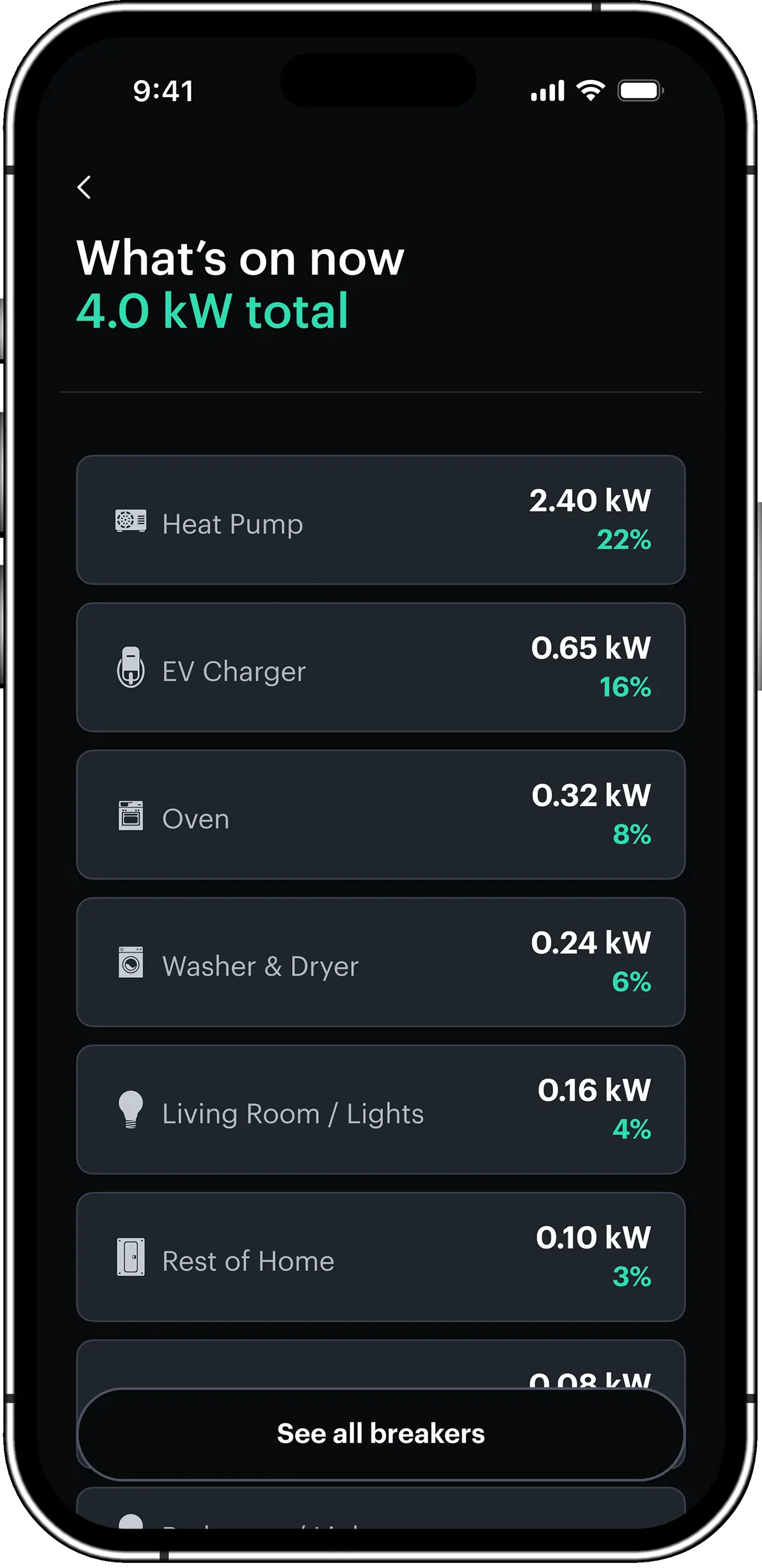This screenshot has height=1568, width=762.
Task: View Washer & Dryer details
Action: point(381,962)
